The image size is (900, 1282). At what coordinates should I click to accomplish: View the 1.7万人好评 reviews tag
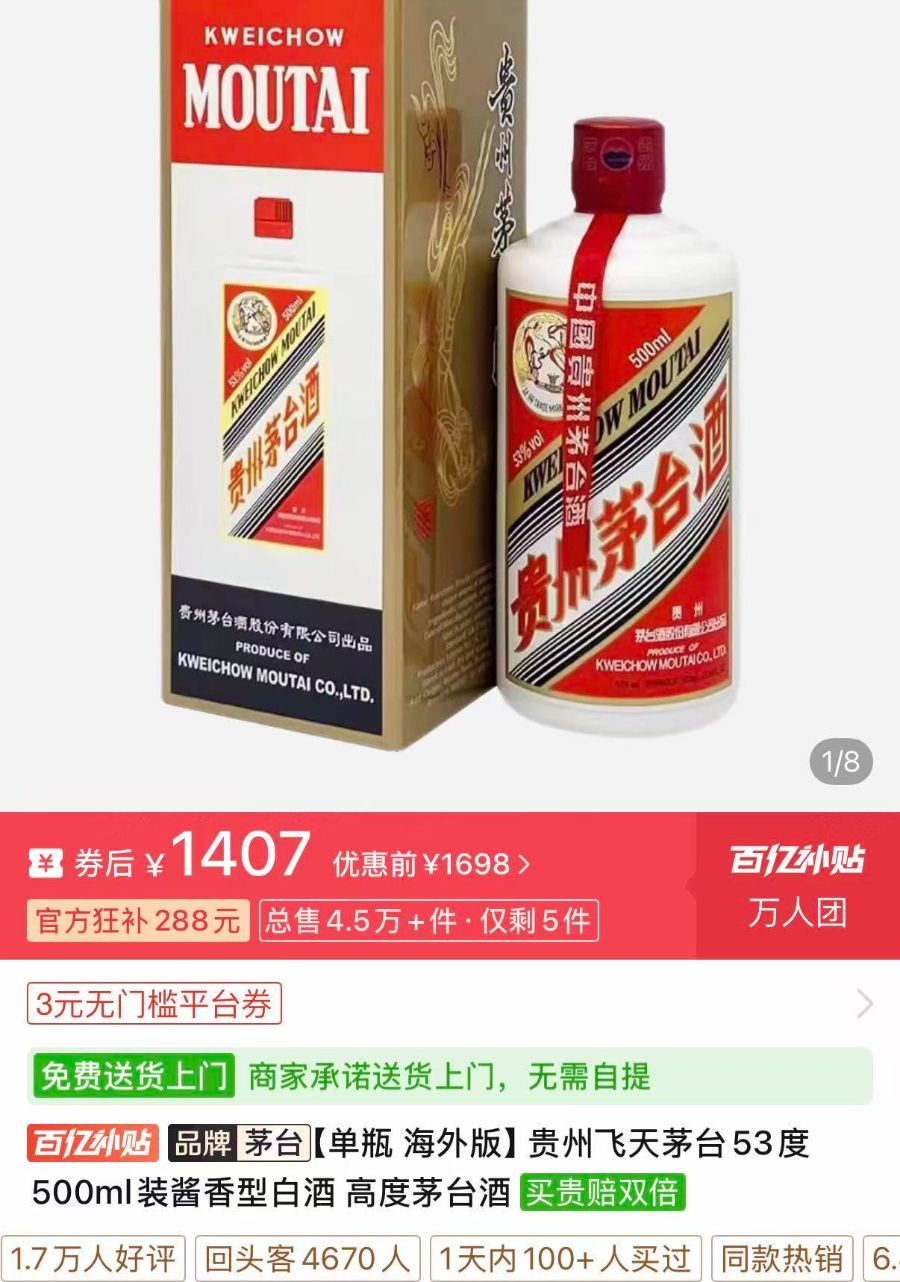coord(93,1257)
